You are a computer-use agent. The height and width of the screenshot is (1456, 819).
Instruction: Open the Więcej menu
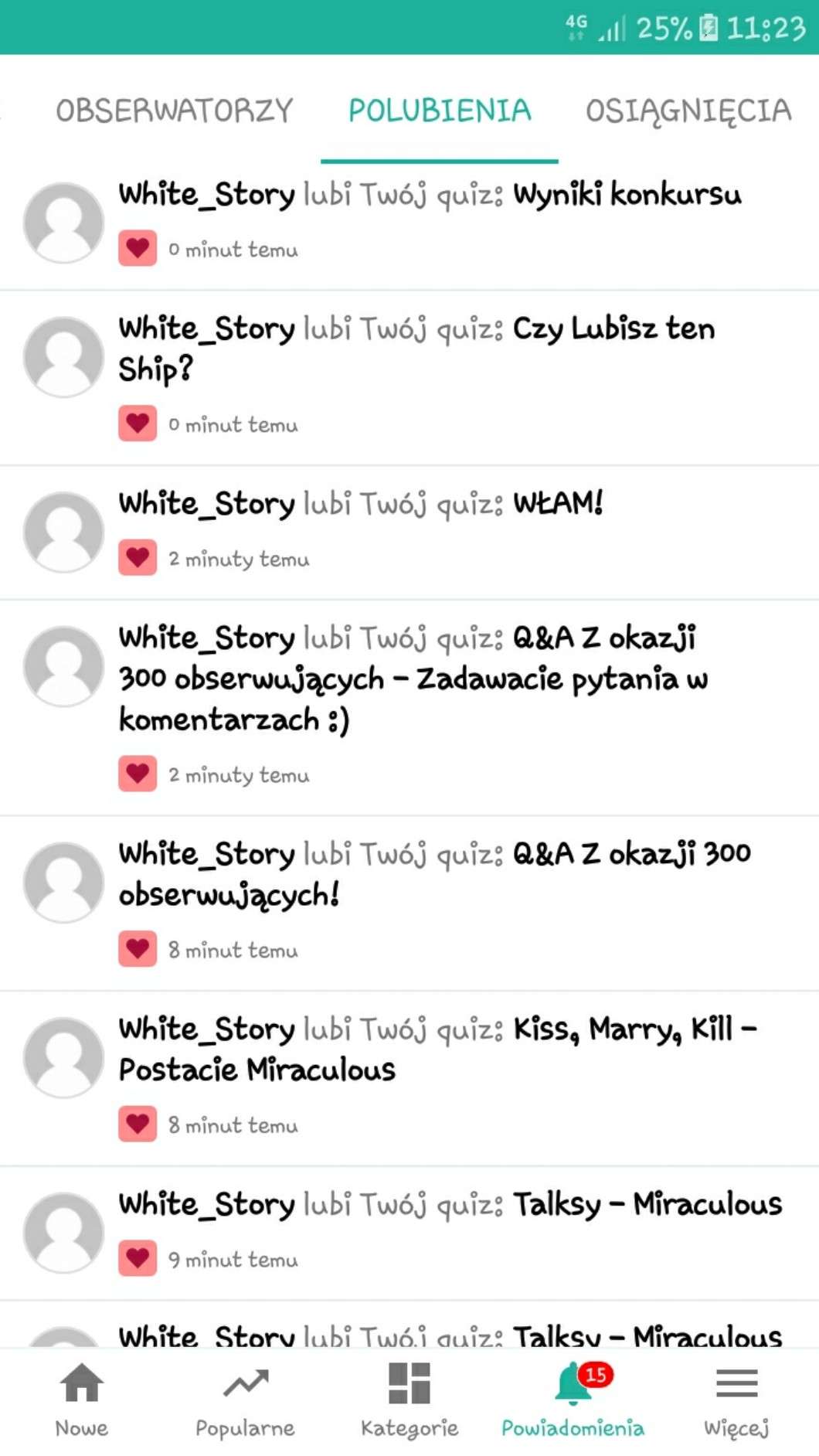pyautogui.click(x=736, y=1400)
